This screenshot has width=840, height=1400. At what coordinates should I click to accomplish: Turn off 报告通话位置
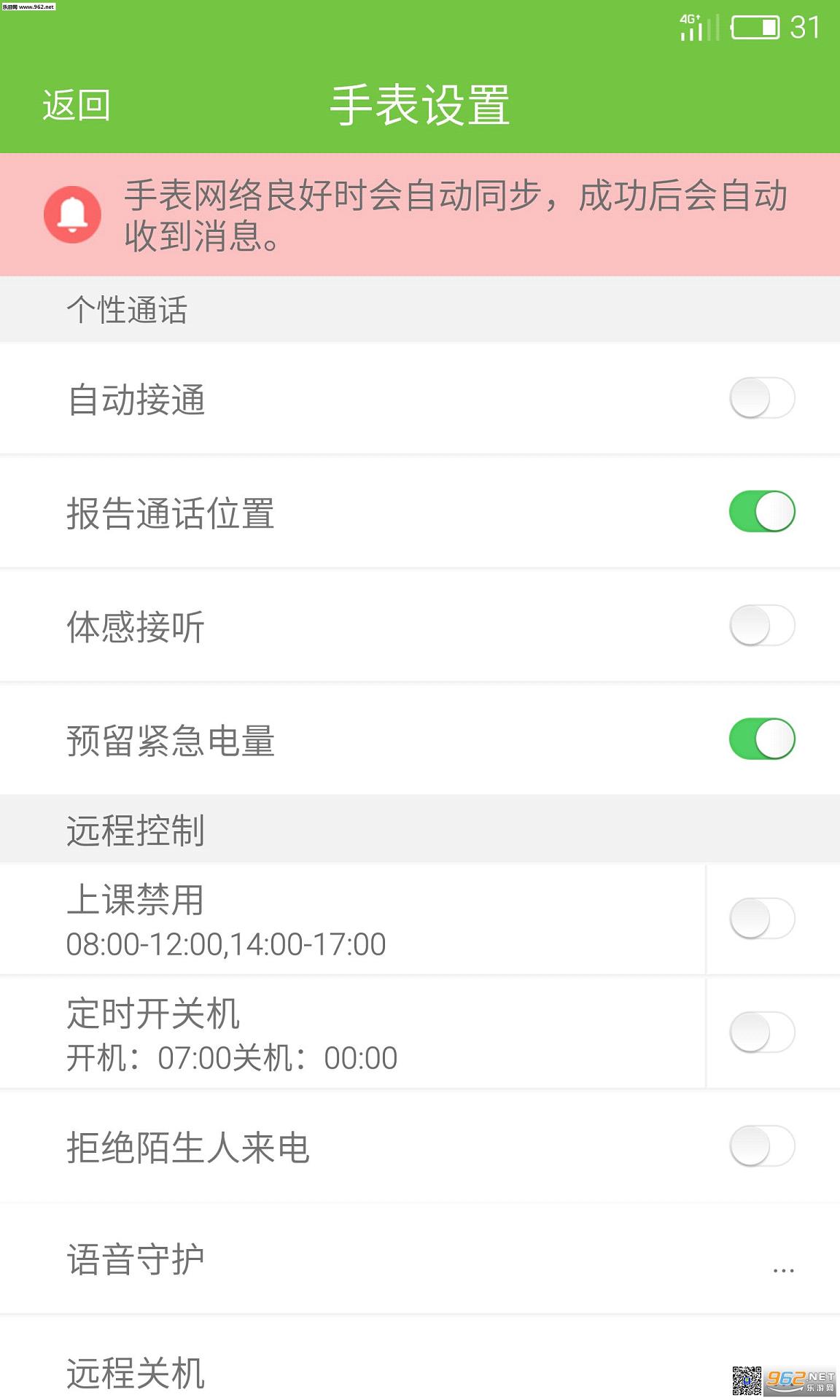tap(761, 512)
